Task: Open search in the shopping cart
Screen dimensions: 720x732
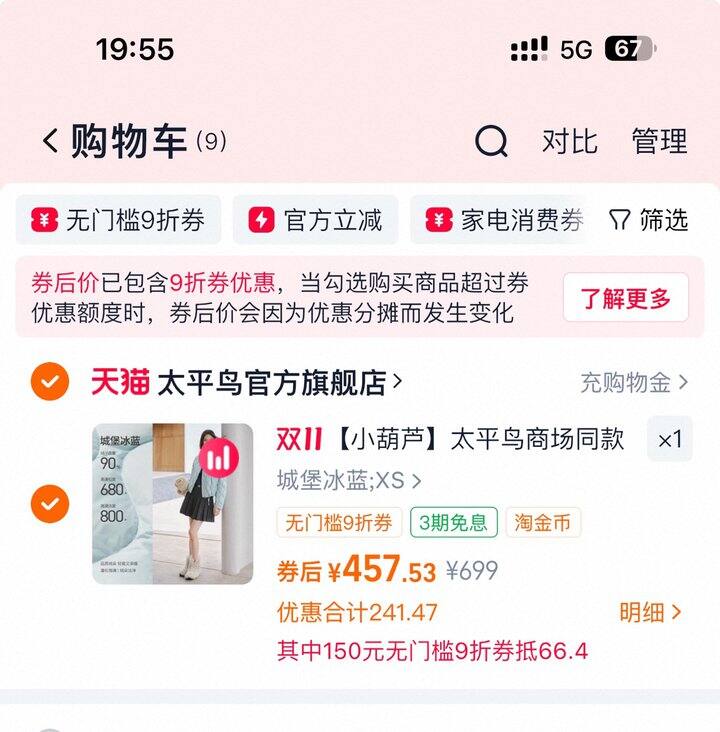Action: click(x=491, y=142)
